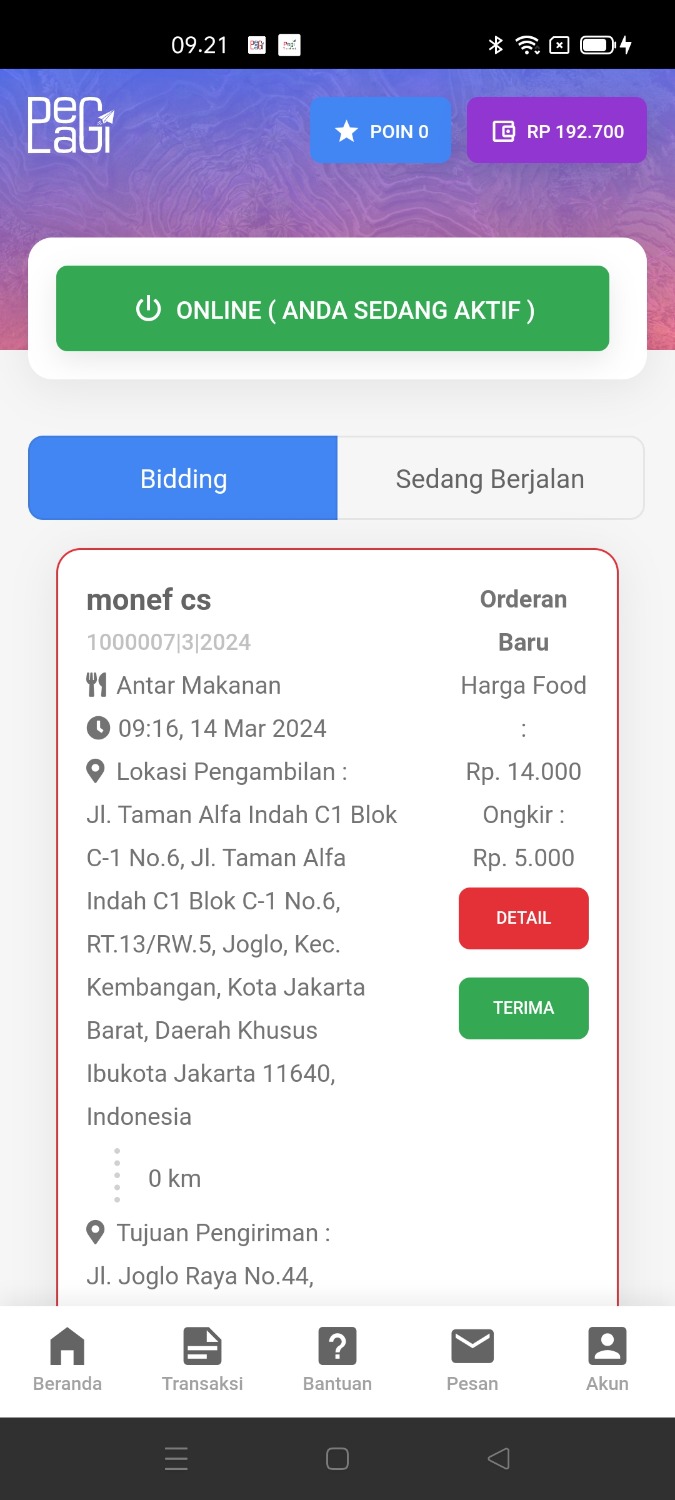Viewport: 675px width, 1500px height.
Task: Go to the Beranda tab
Action: (67, 1360)
